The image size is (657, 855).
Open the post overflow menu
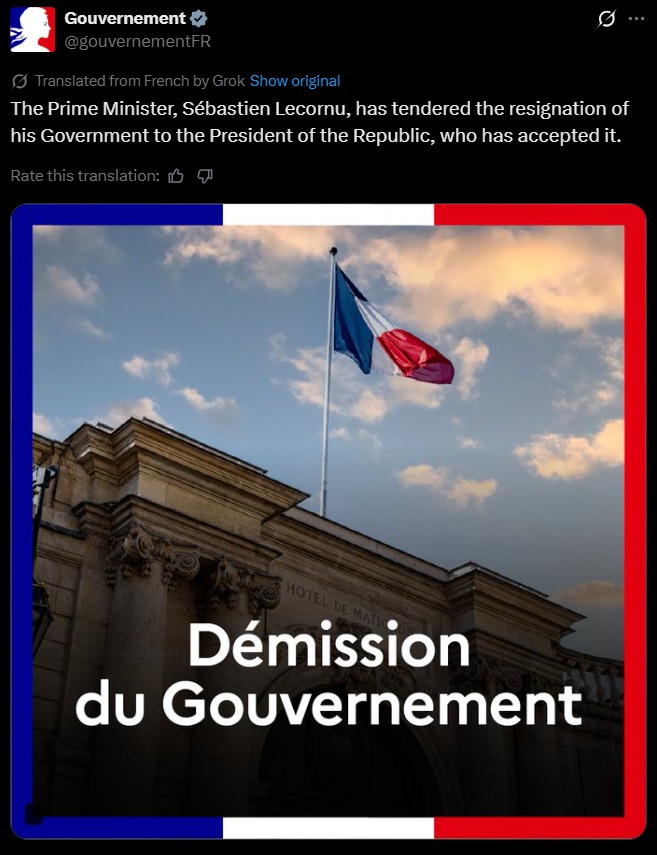pos(636,19)
